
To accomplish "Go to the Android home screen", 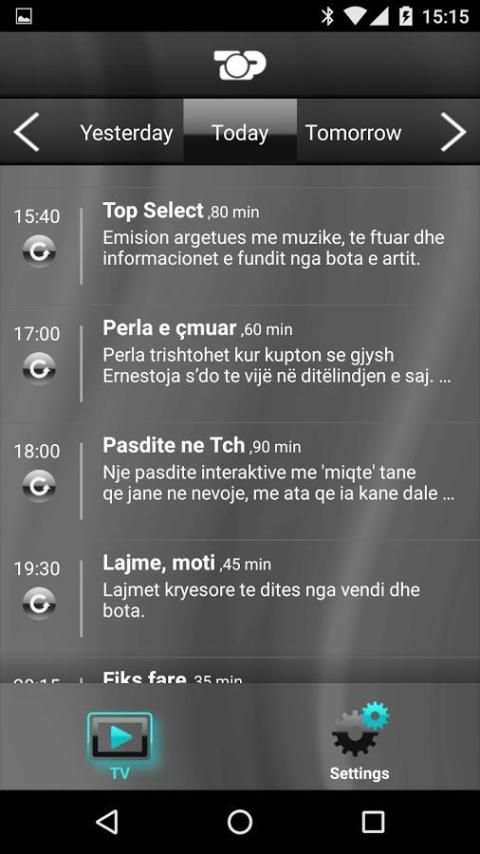I will click(240, 821).
